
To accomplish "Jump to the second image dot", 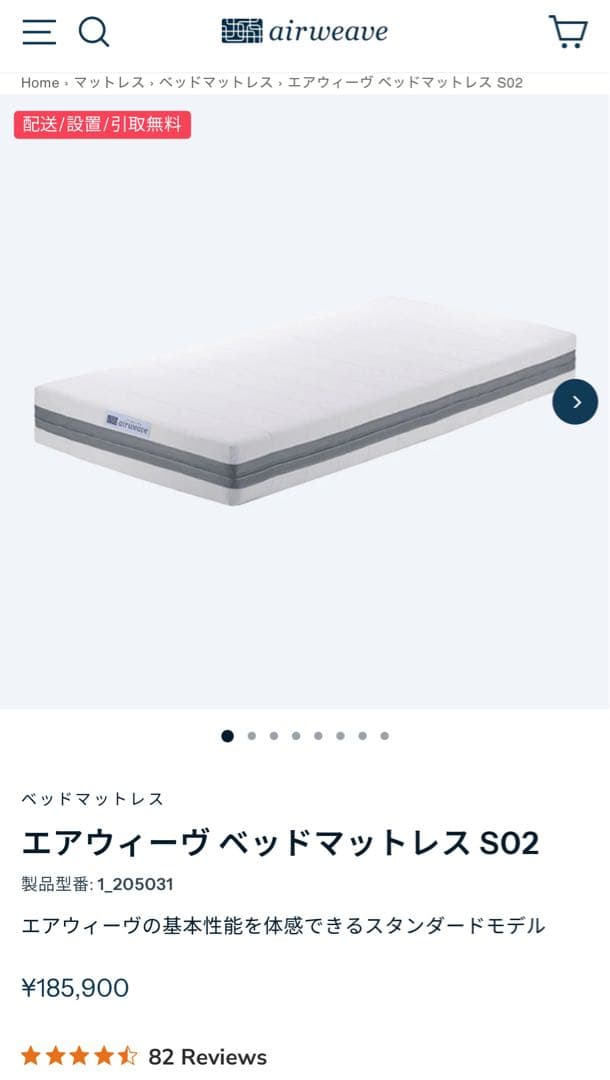I will [x=251, y=736].
